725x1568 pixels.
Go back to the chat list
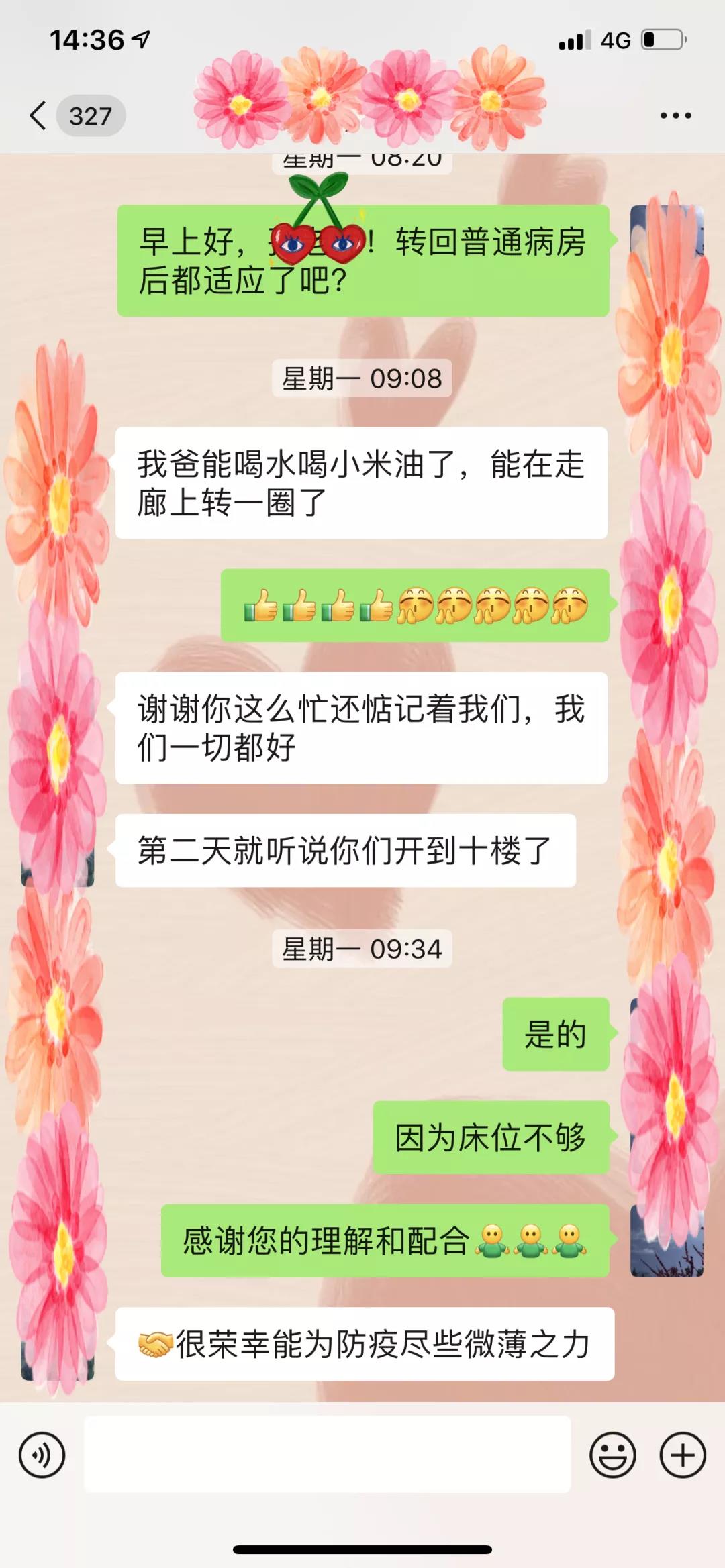tap(39, 115)
